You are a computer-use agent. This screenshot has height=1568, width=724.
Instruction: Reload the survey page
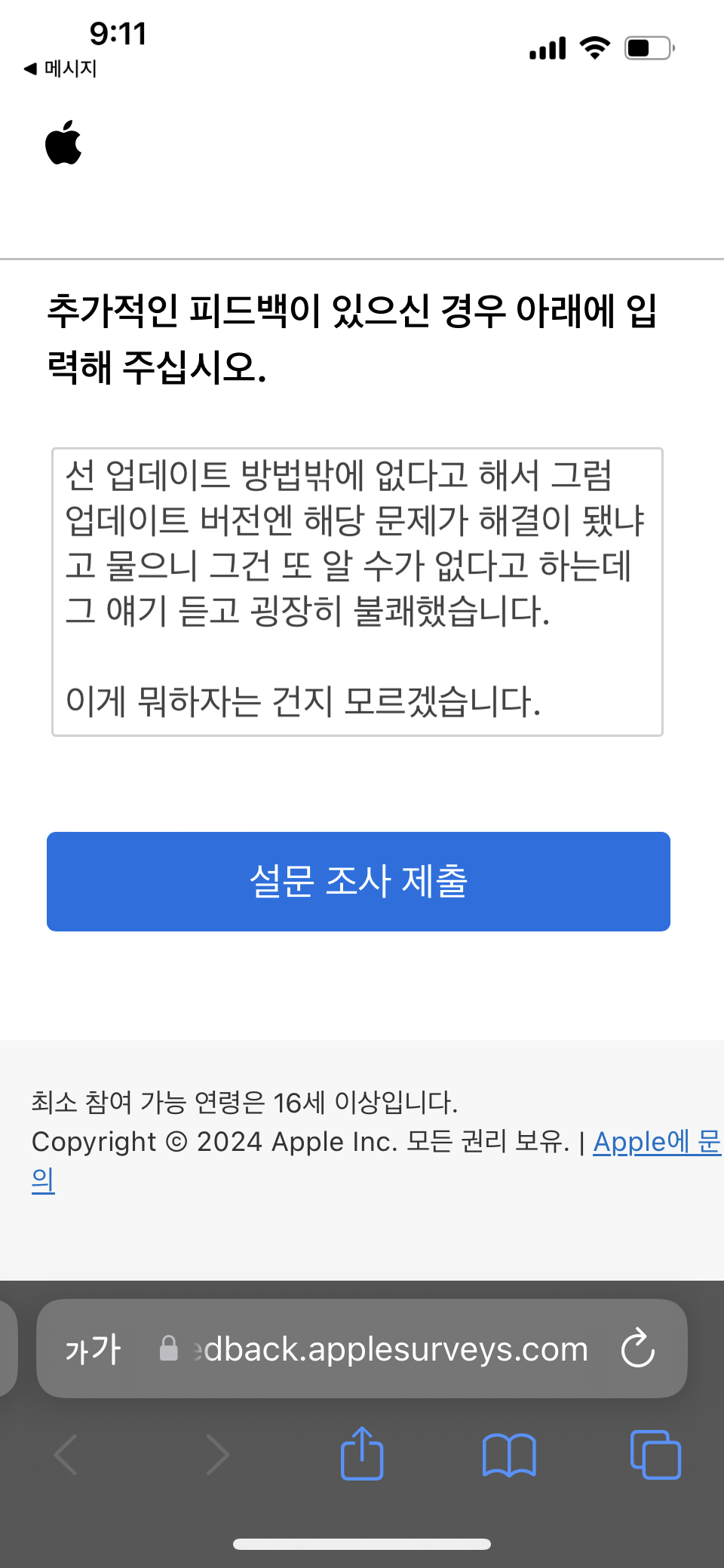tap(638, 1349)
